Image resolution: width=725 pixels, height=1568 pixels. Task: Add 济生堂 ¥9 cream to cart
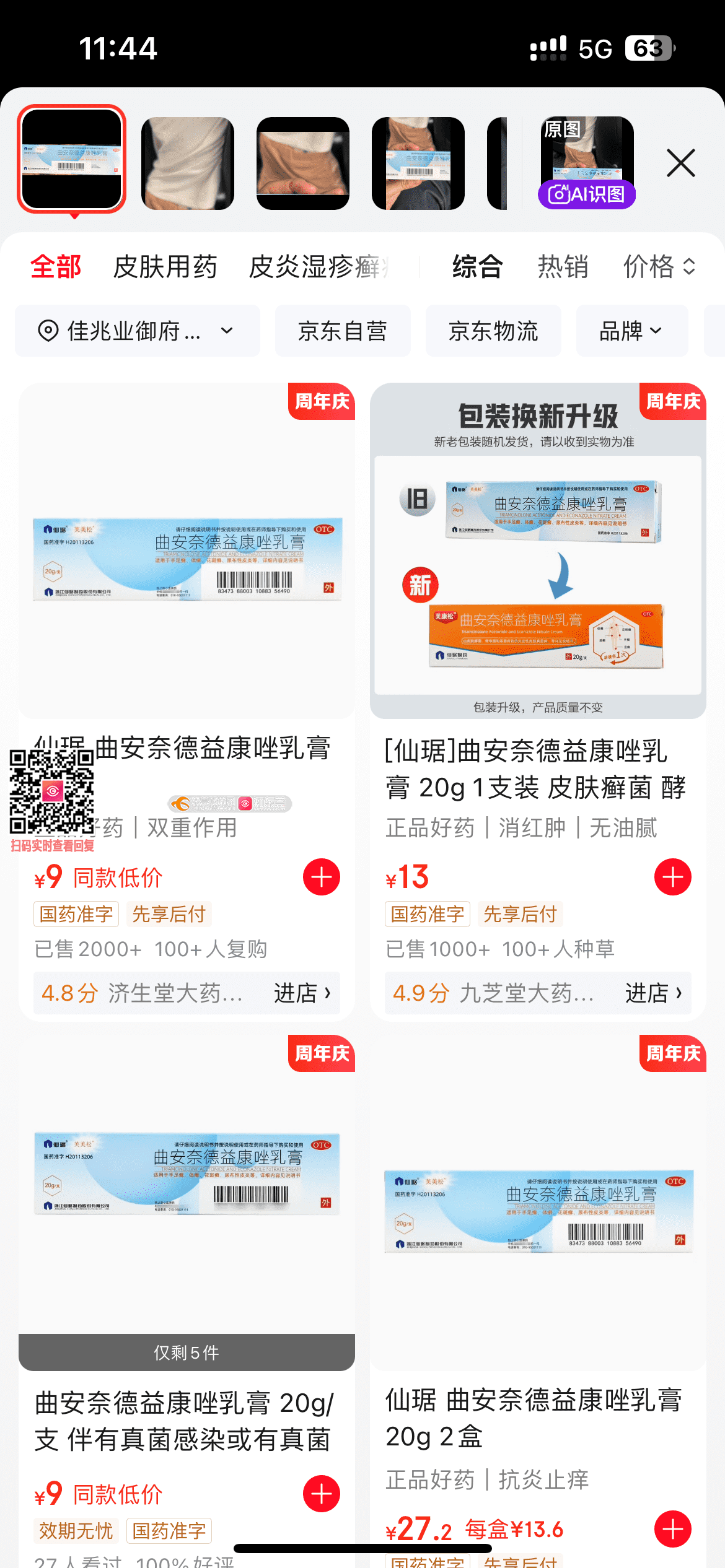tap(321, 877)
